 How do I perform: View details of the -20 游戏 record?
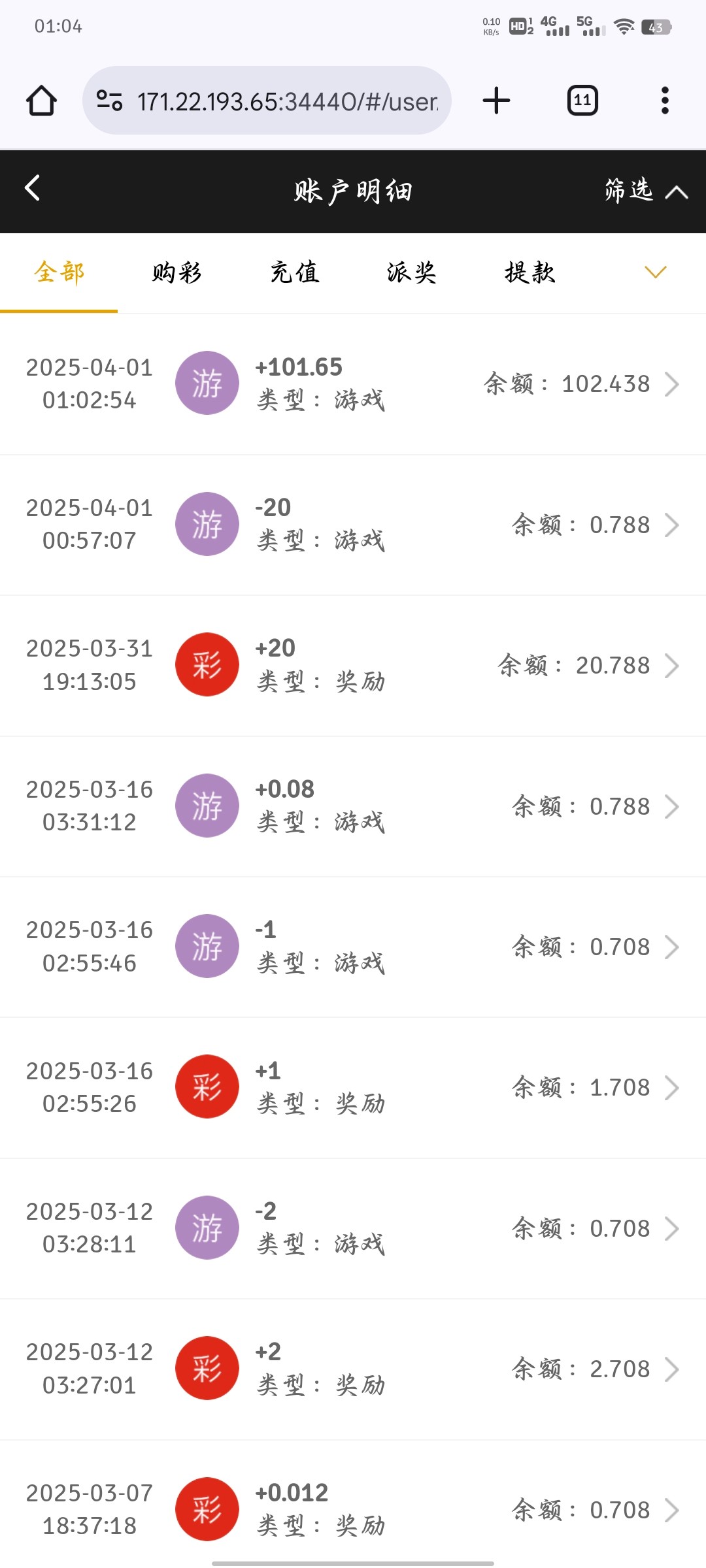pyautogui.click(x=353, y=524)
